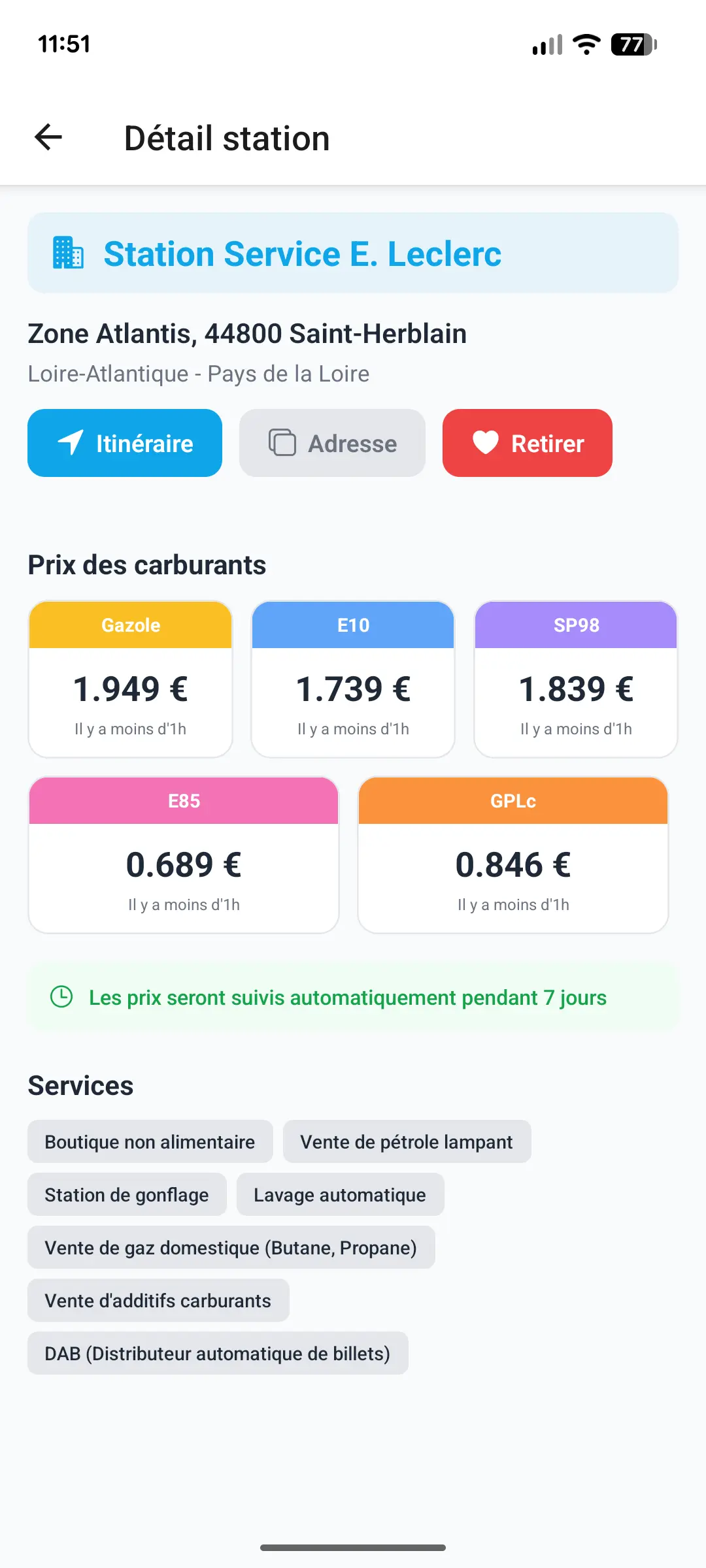Copy the station address with Adresse
This screenshot has width=706, height=1568.
pos(332,443)
